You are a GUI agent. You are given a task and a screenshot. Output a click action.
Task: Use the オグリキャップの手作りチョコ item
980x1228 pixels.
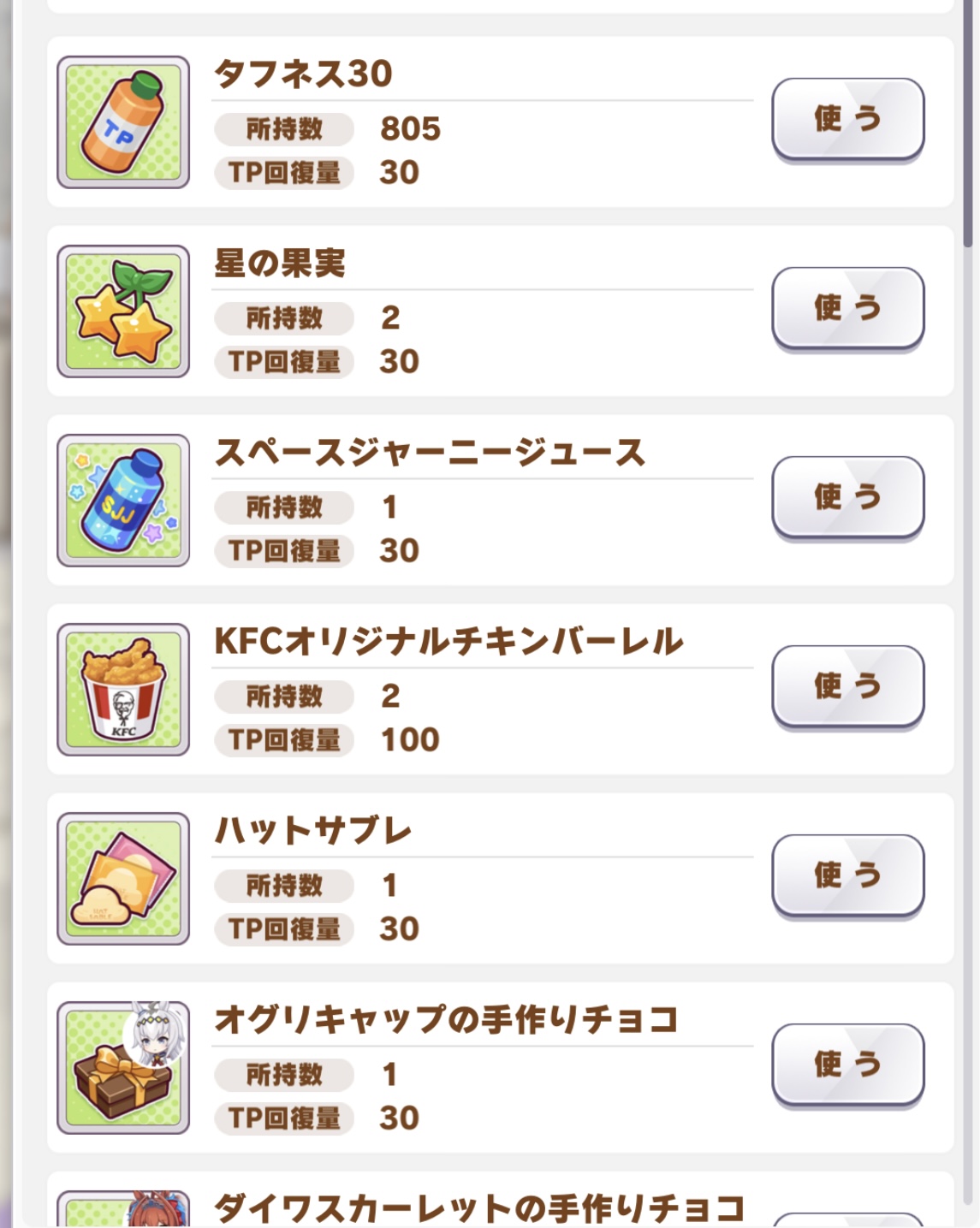(x=847, y=1064)
